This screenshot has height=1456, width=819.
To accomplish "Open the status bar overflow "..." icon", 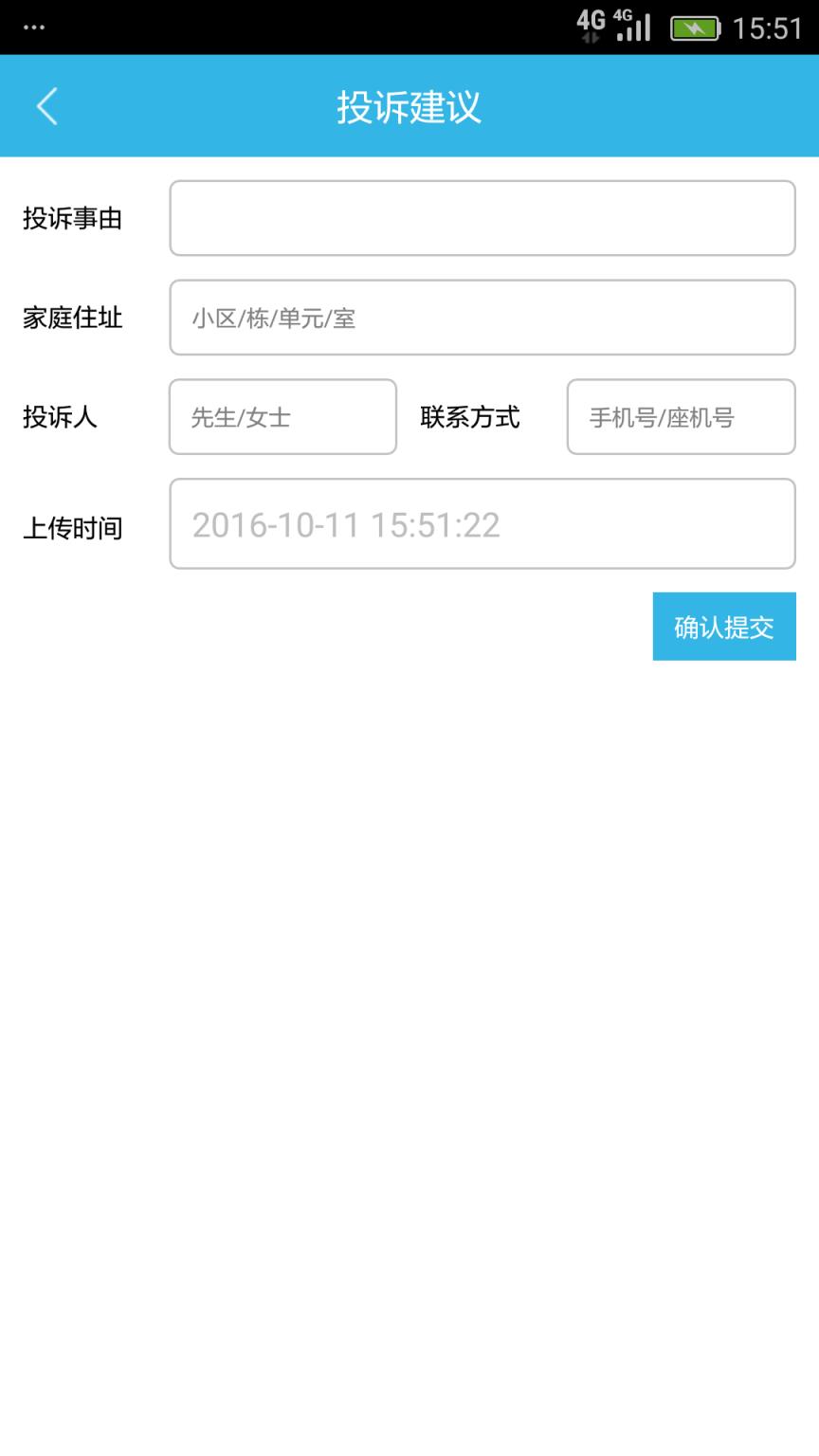I will click(32, 26).
